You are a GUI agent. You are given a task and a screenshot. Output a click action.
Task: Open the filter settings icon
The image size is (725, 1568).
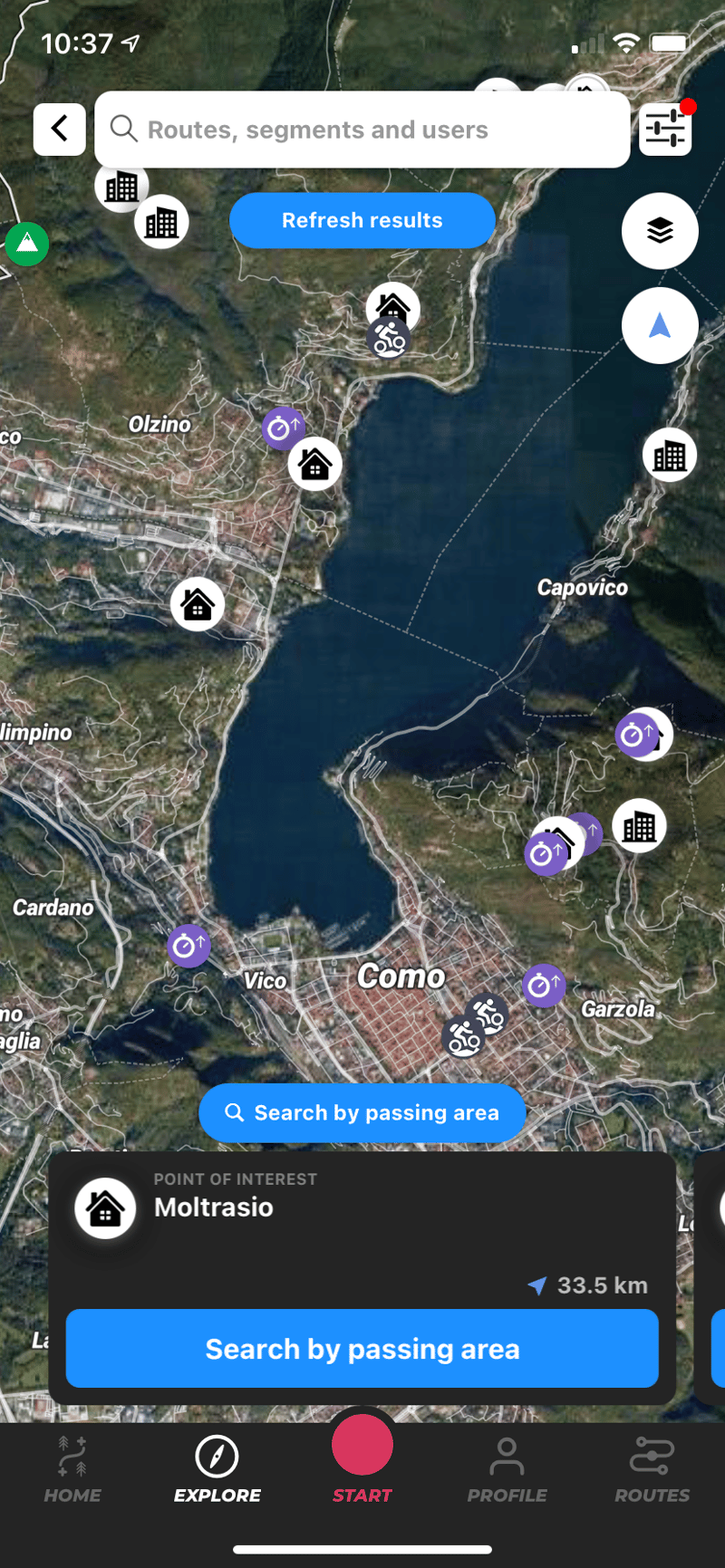tap(665, 130)
